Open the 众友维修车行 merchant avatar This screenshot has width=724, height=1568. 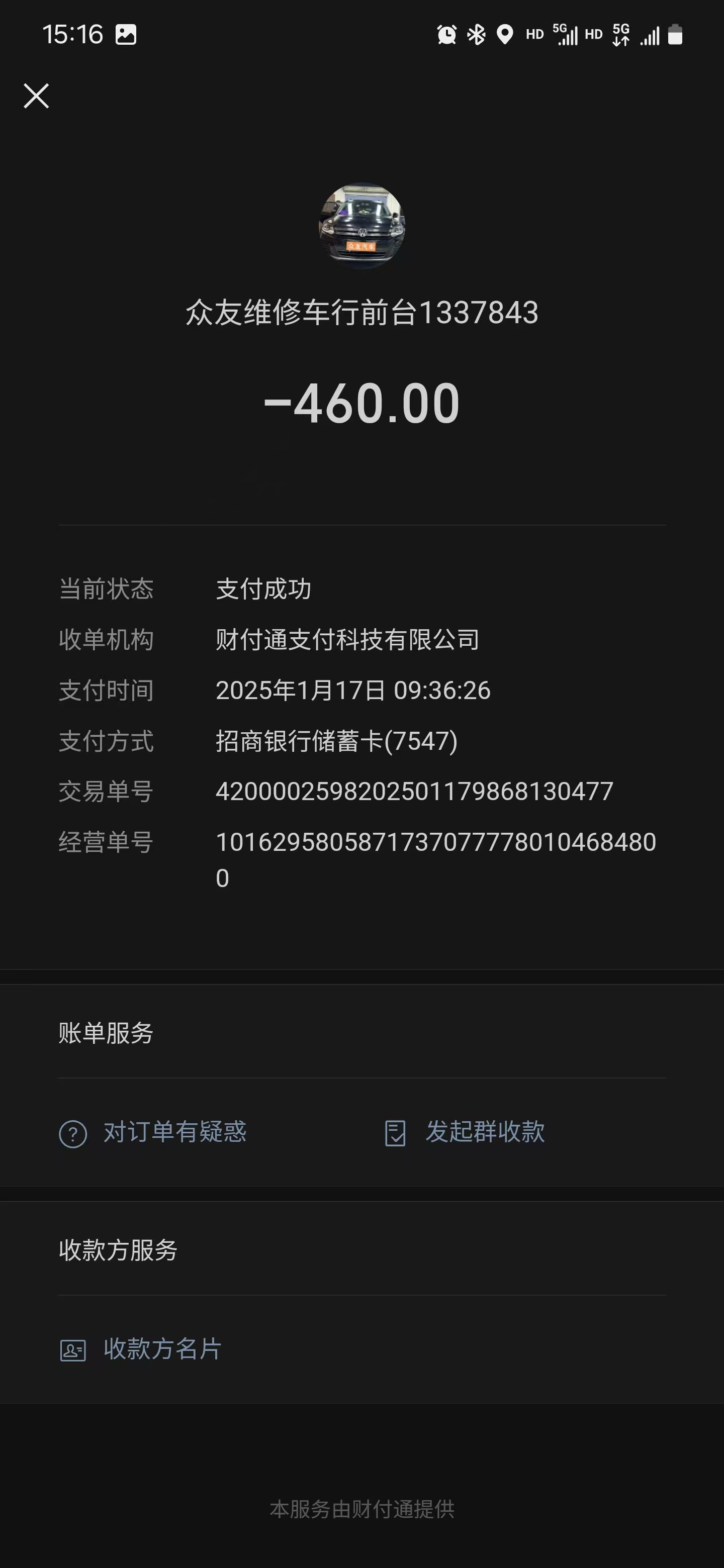361,225
